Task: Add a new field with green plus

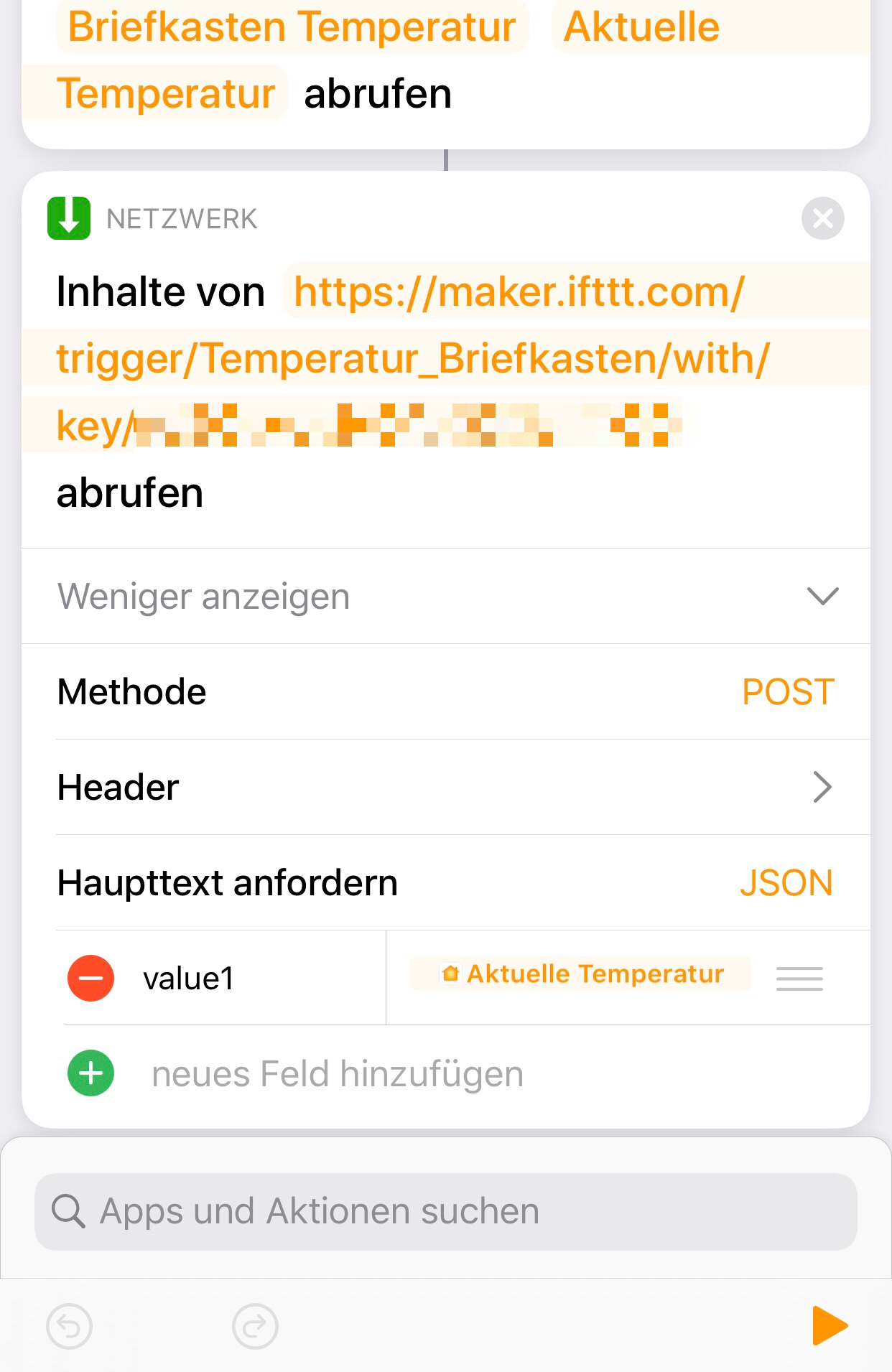Action: coord(90,1073)
